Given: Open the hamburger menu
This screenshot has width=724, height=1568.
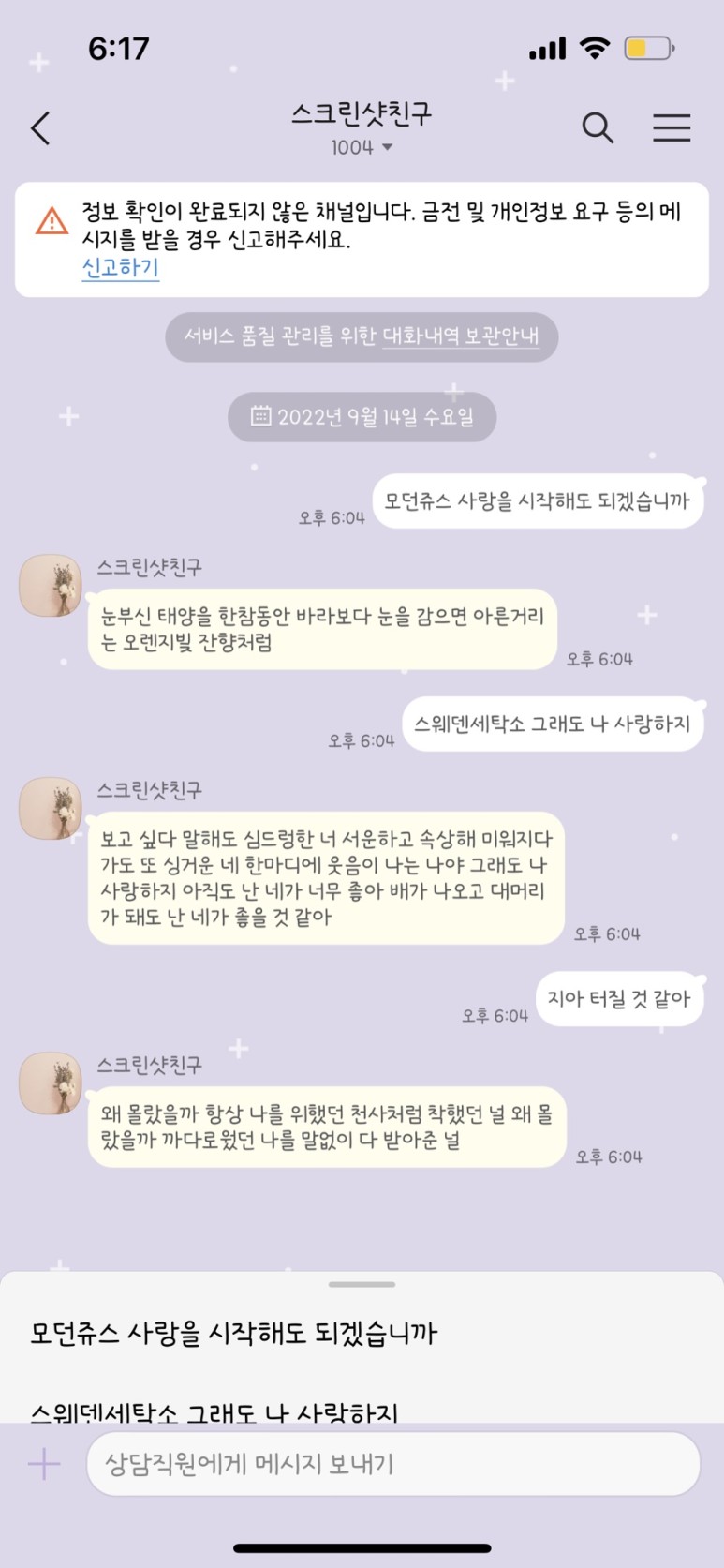Looking at the screenshot, I should pos(672,127).
